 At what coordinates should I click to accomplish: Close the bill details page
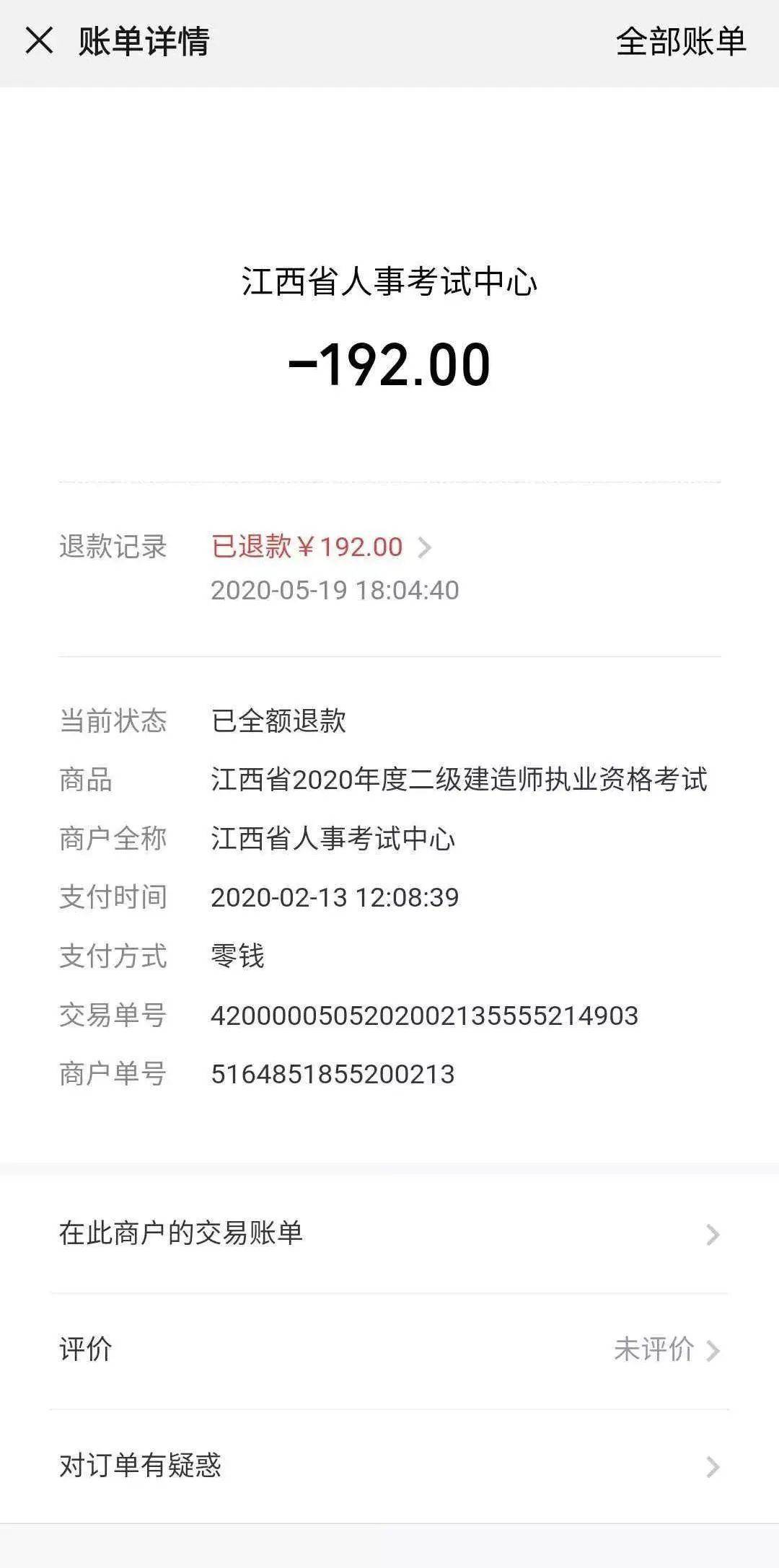tap(39, 41)
